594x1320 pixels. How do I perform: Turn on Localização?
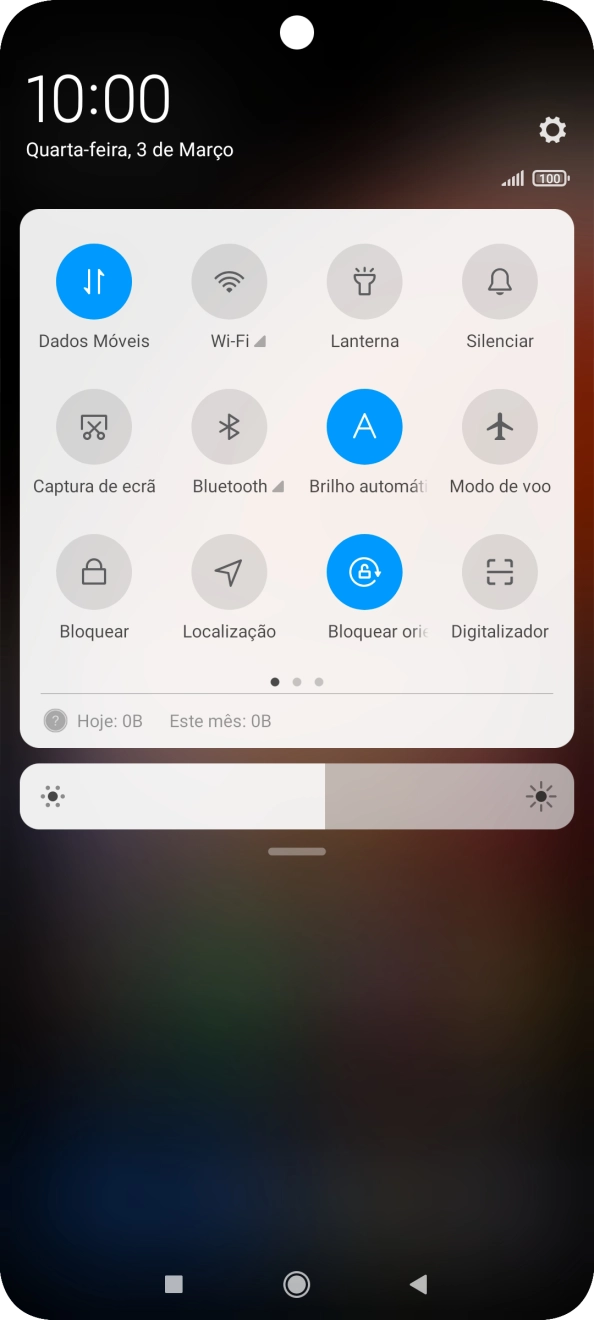[229, 572]
